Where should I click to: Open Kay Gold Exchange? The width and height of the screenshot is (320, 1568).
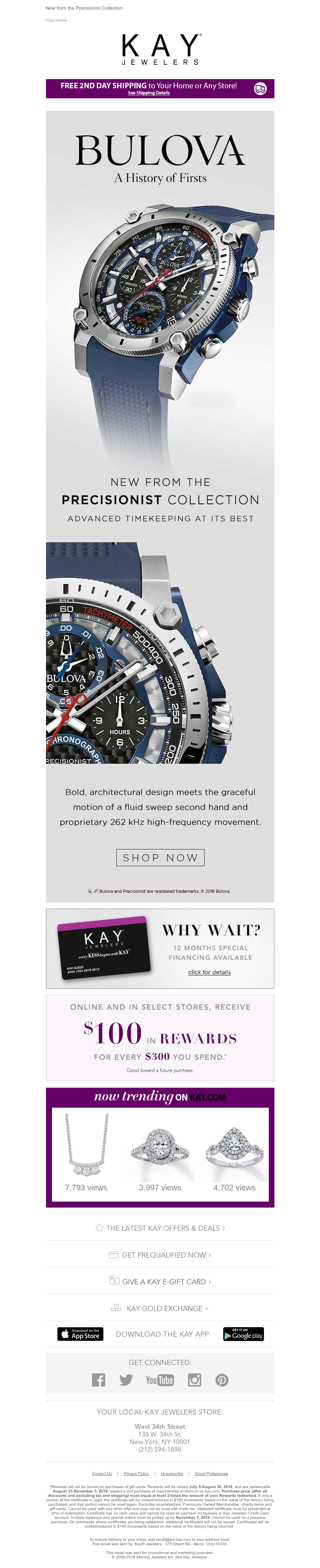coord(160,1309)
